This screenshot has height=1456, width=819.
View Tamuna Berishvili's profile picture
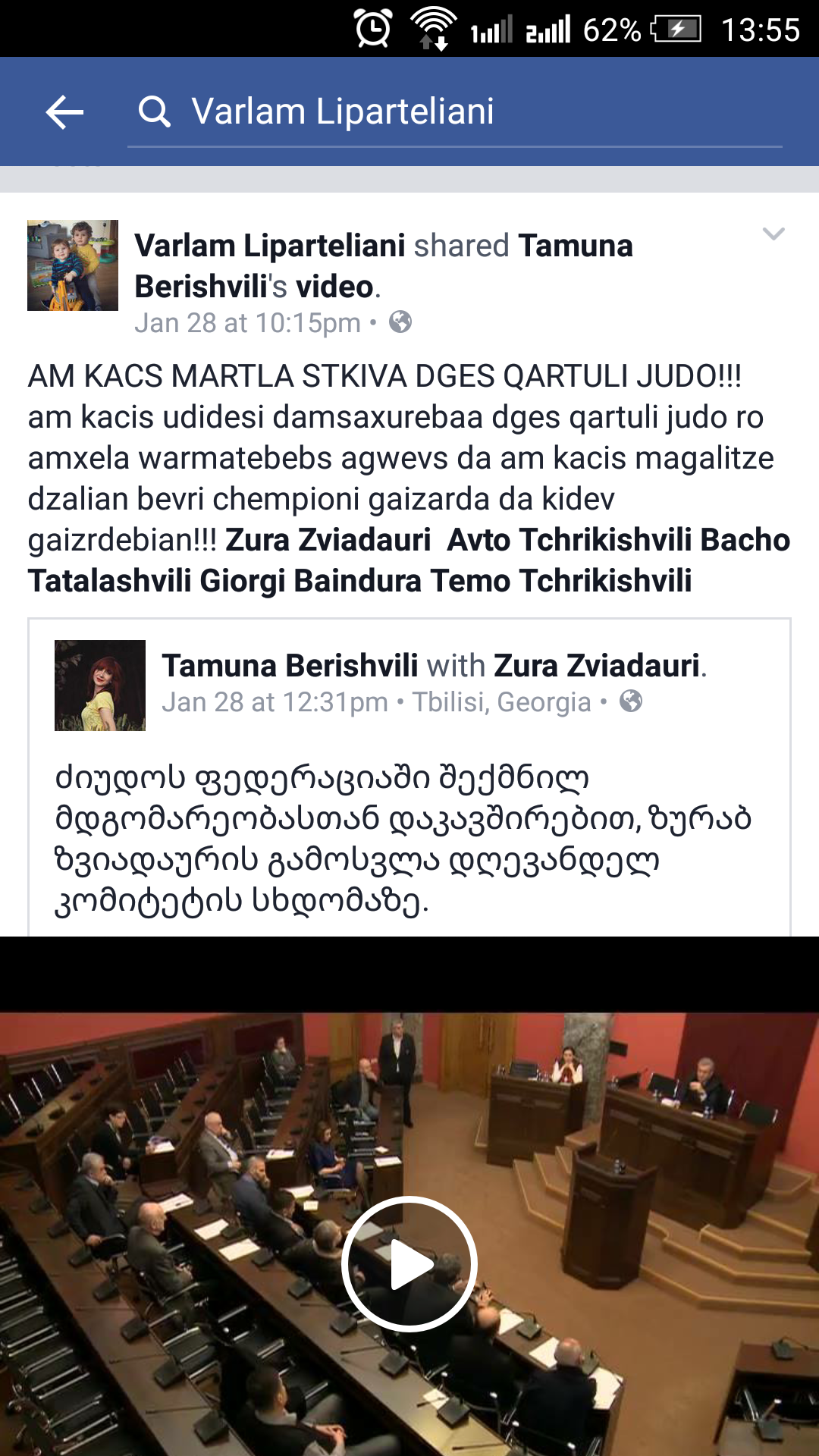tap(100, 686)
